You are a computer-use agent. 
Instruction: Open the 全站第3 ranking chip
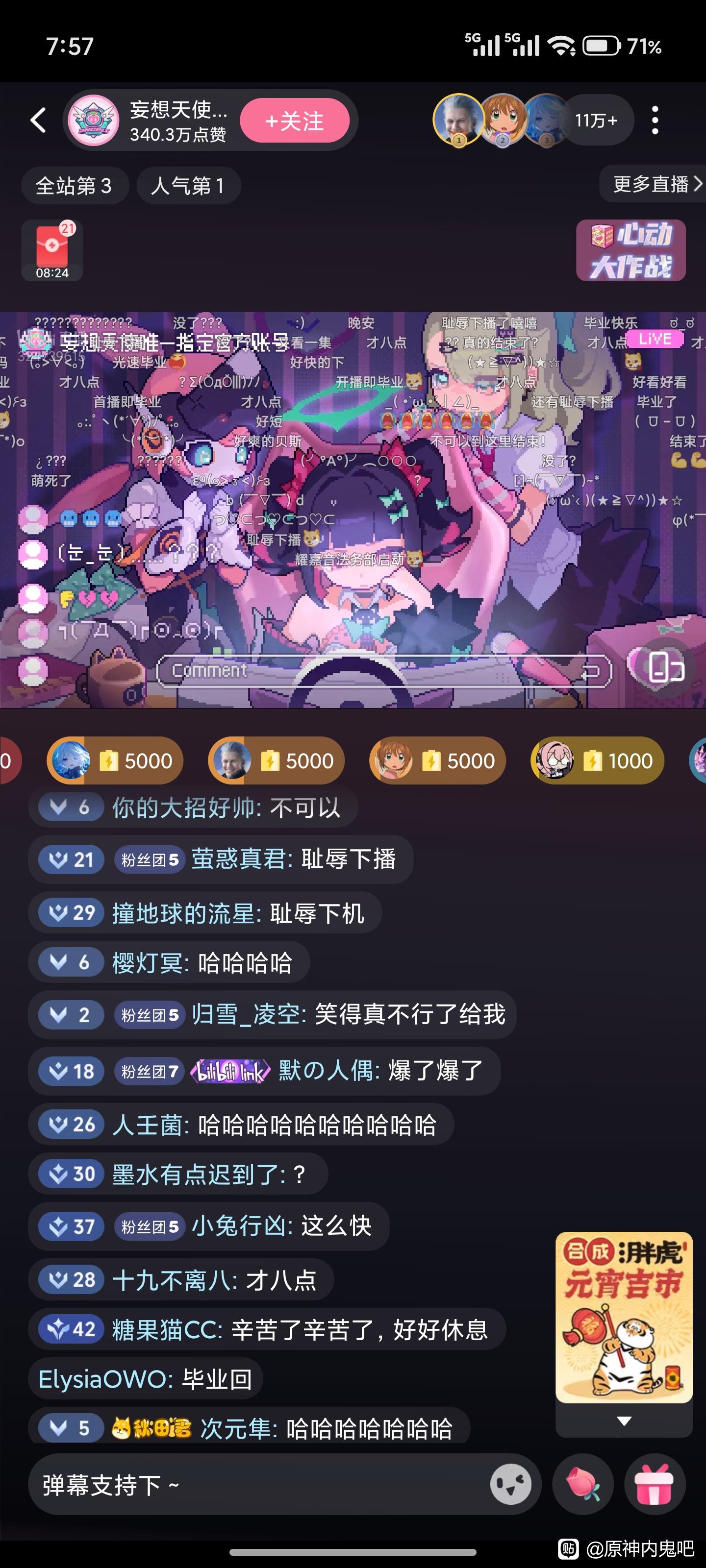tap(75, 186)
